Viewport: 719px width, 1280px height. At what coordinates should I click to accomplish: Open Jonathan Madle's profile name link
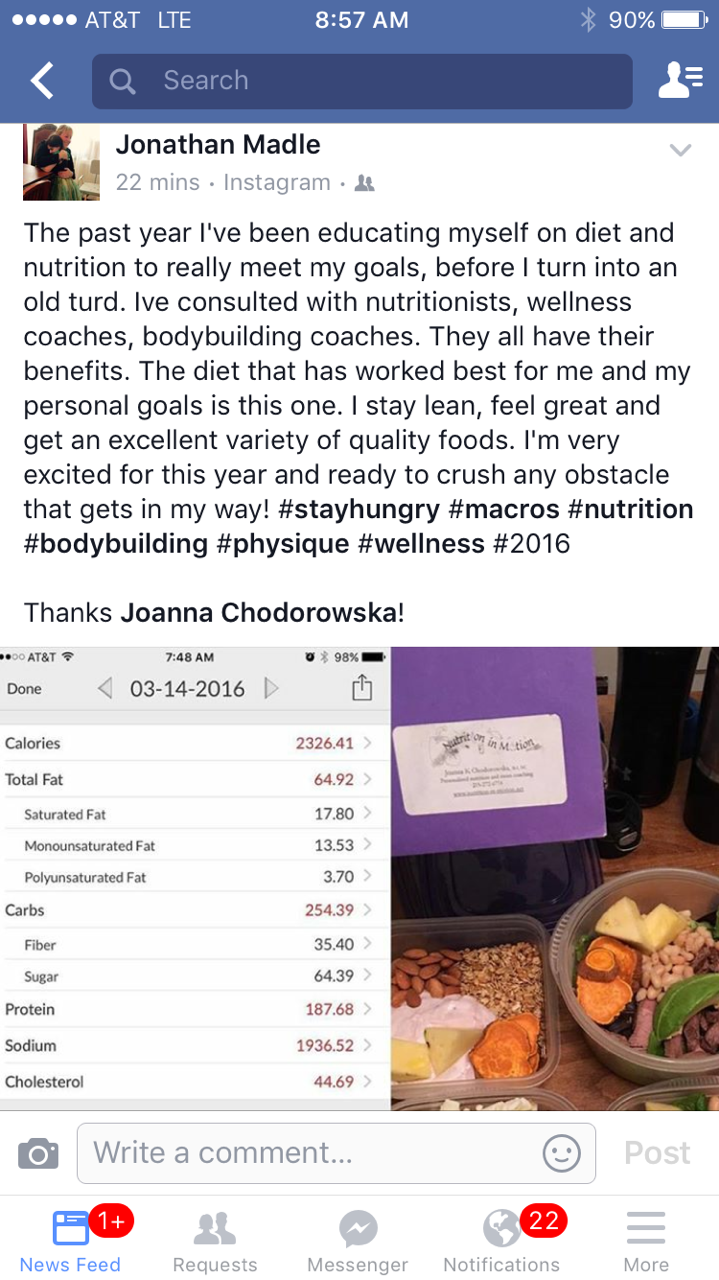click(x=218, y=145)
